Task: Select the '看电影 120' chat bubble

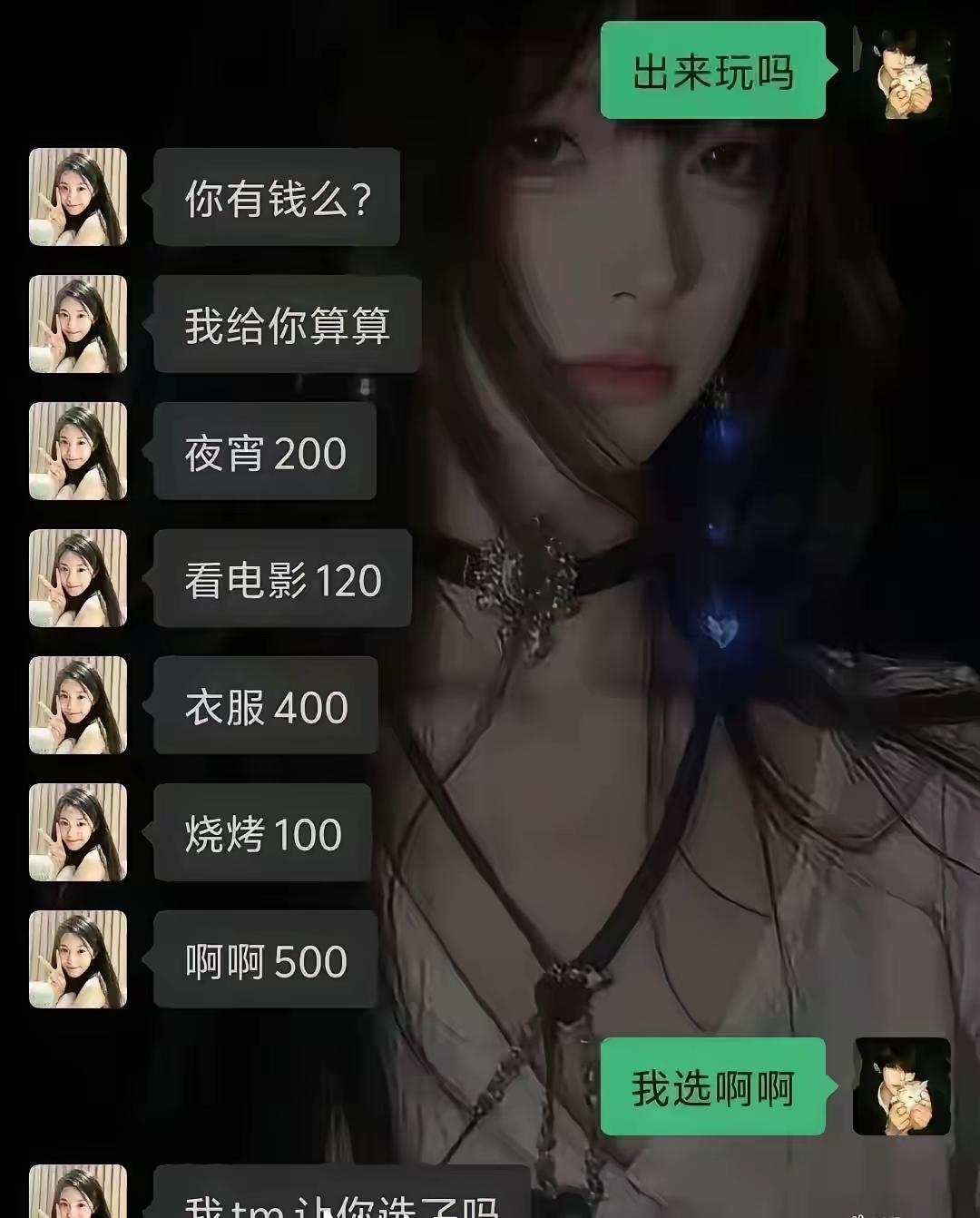Action: pyautogui.click(x=281, y=579)
